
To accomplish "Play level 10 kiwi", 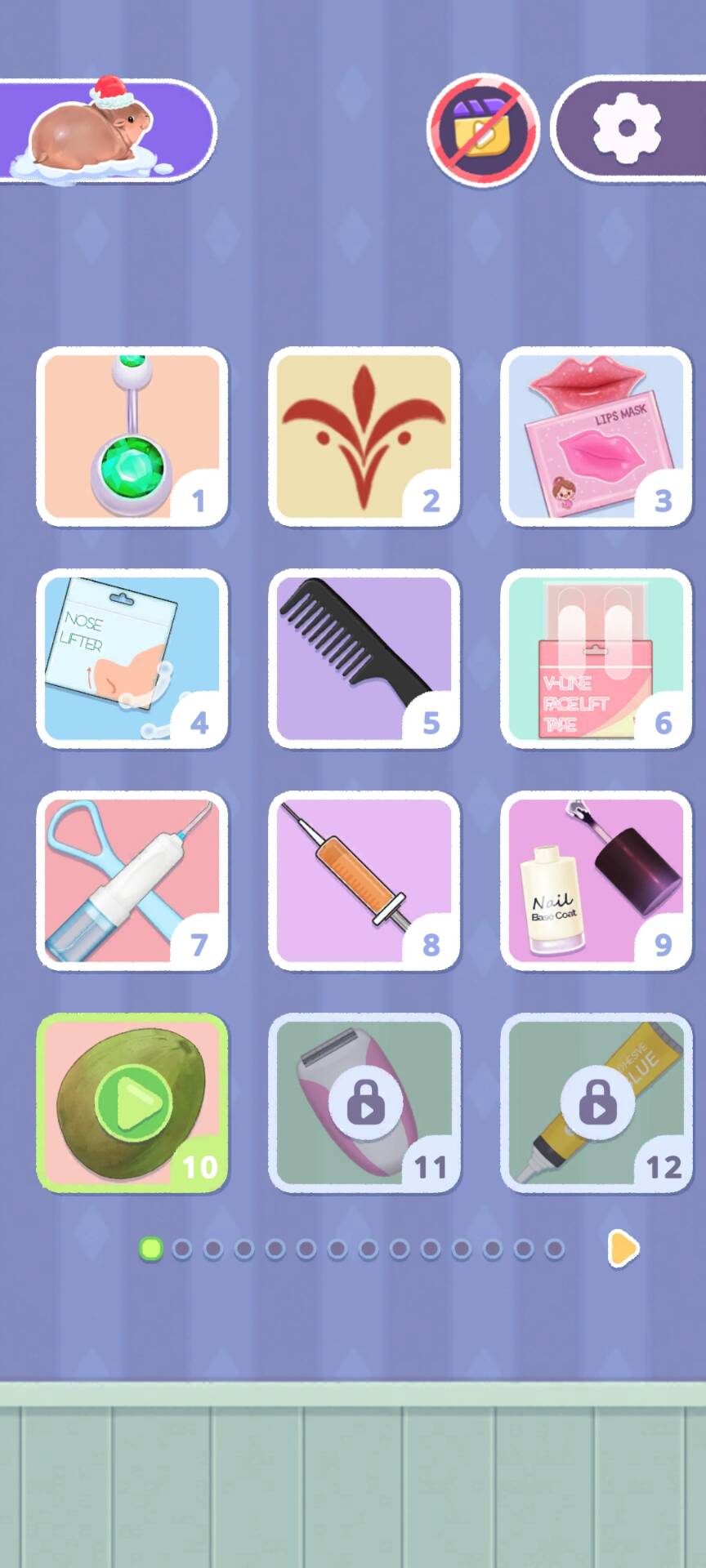I will pyautogui.click(x=133, y=1102).
